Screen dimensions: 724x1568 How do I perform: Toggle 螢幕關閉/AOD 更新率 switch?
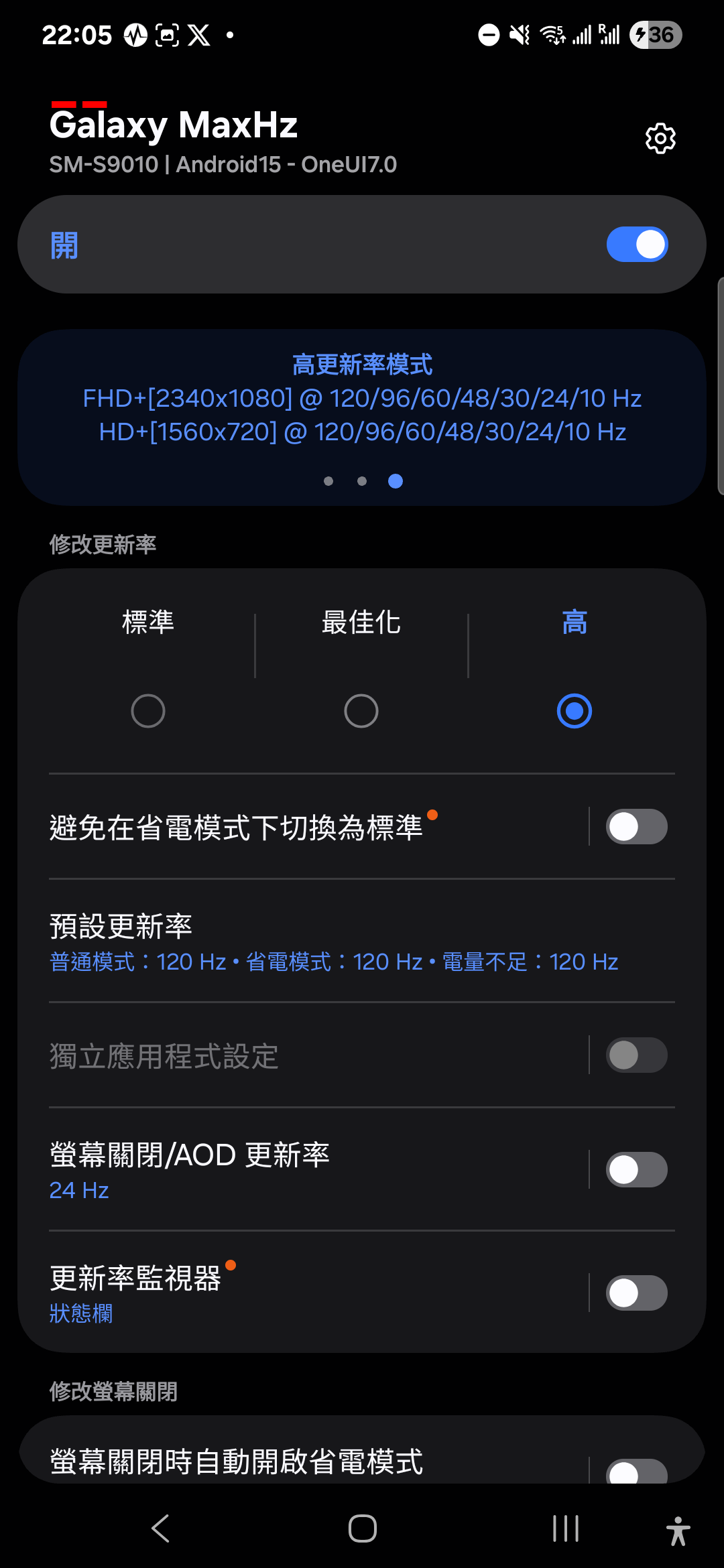637,1170
